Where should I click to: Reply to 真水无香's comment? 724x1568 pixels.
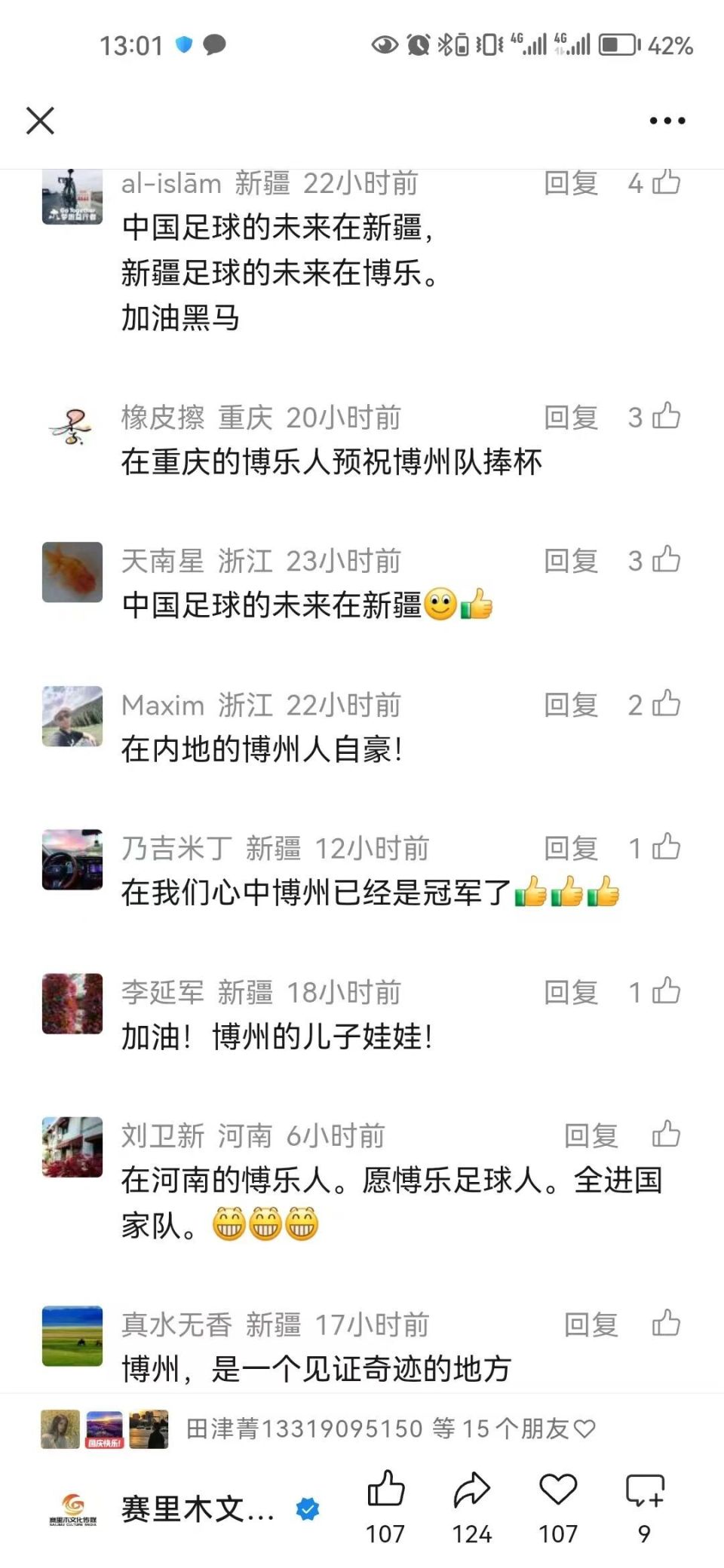591,1325
